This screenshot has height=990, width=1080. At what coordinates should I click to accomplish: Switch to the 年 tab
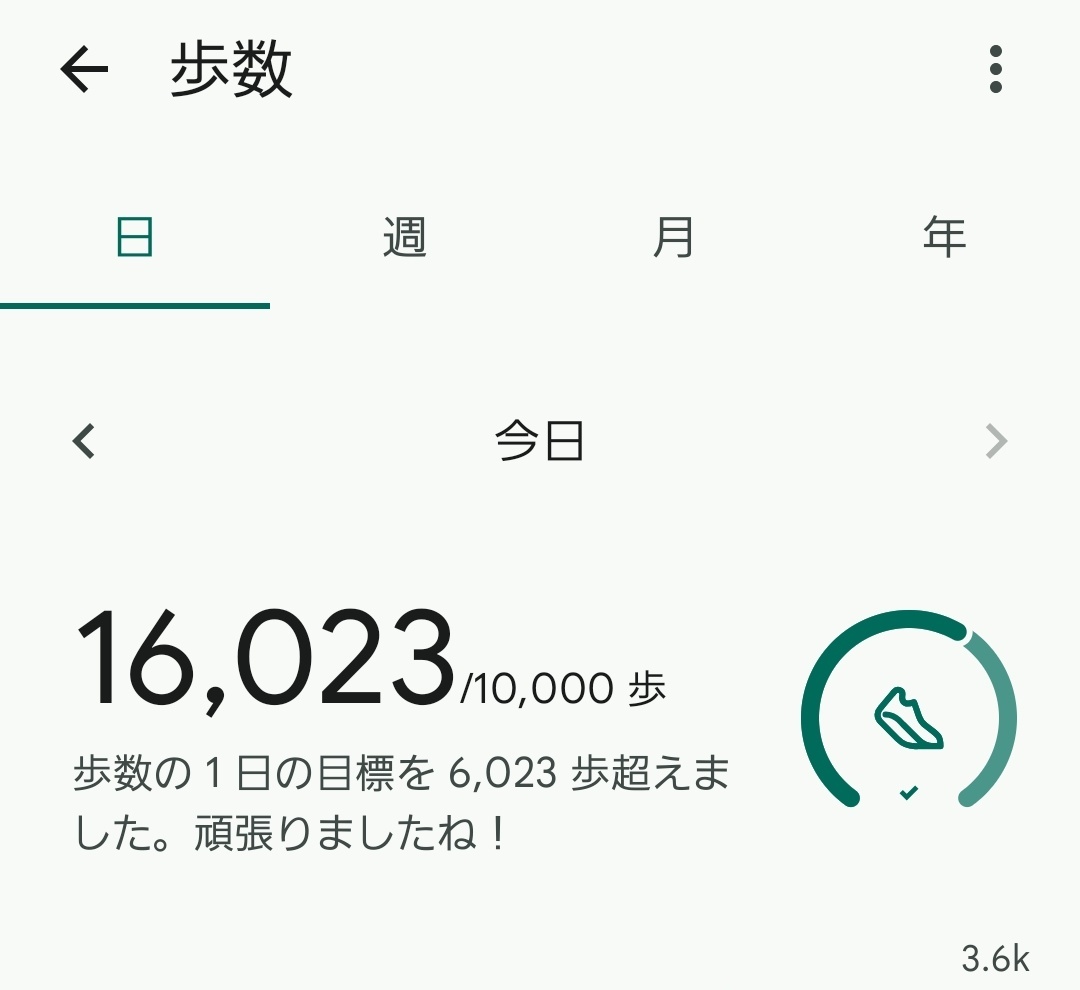[944, 238]
